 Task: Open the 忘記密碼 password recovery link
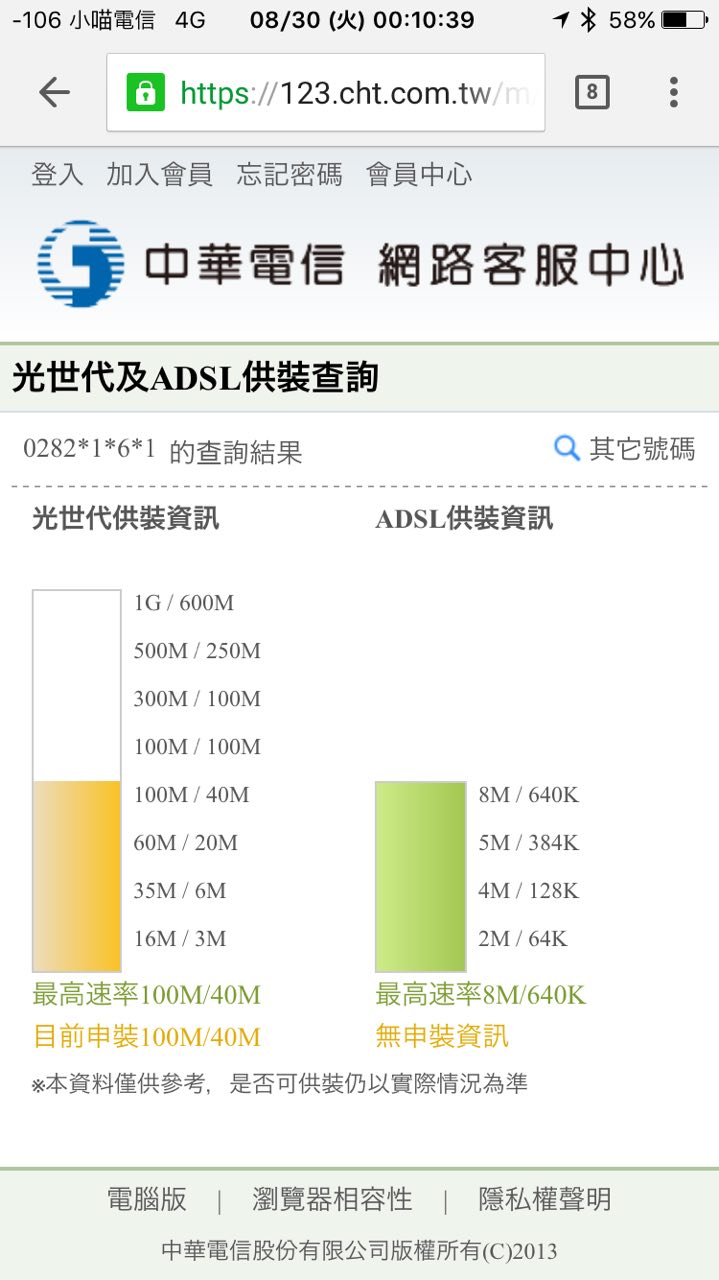[289, 175]
